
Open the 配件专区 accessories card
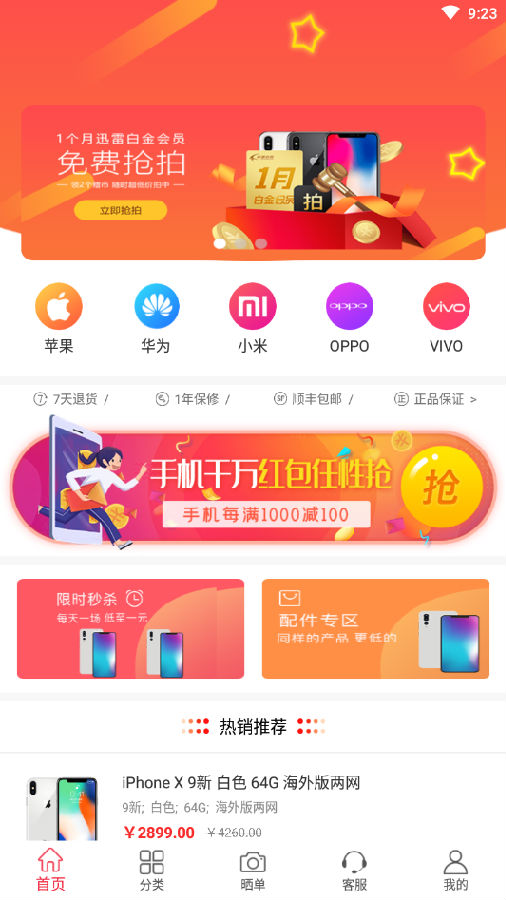pyautogui.click(x=375, y=629)
